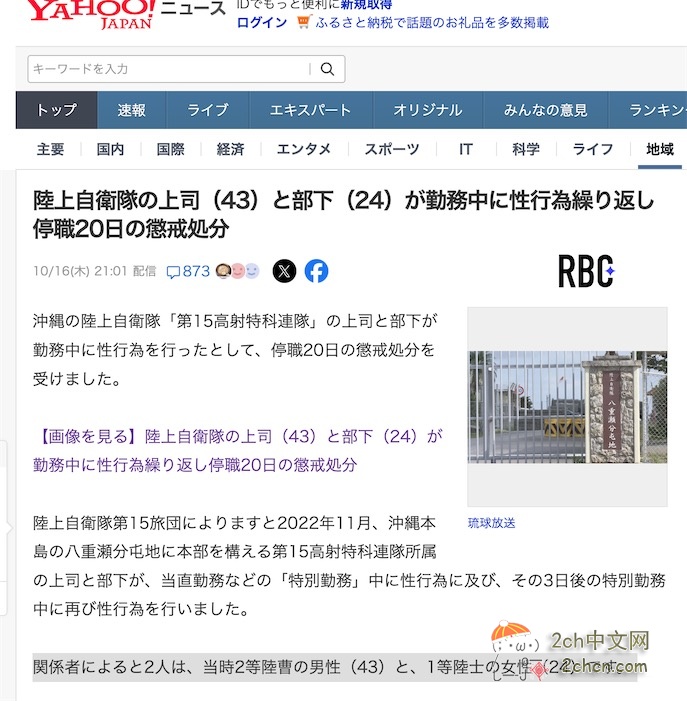Tap the magnifier search button
This screenshot has width=687, height=701.
(327, 69)
